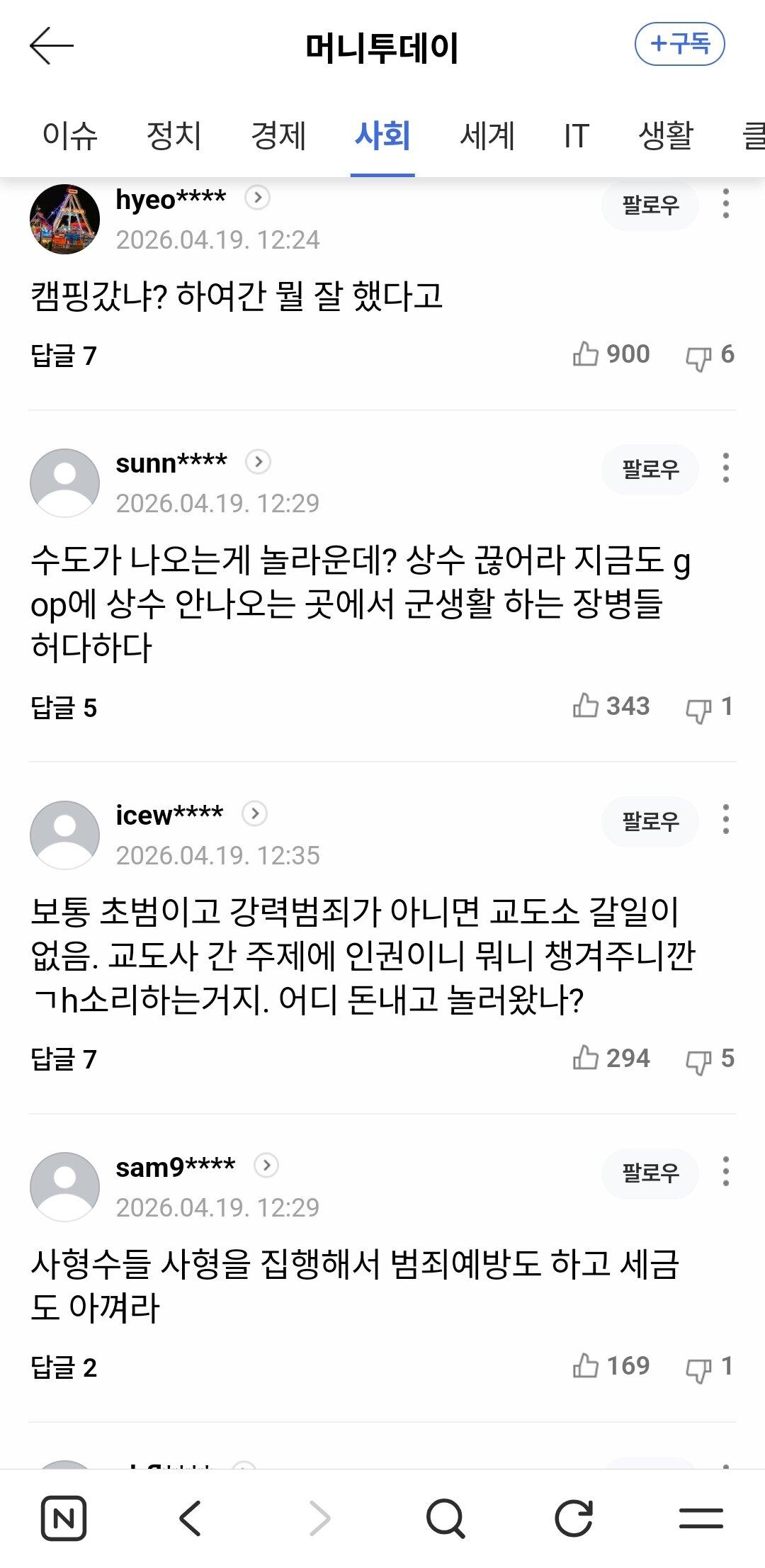Screen dimensions: 765x1568
Task: Select the 경제 tab
Action: (x=278, y=135)
